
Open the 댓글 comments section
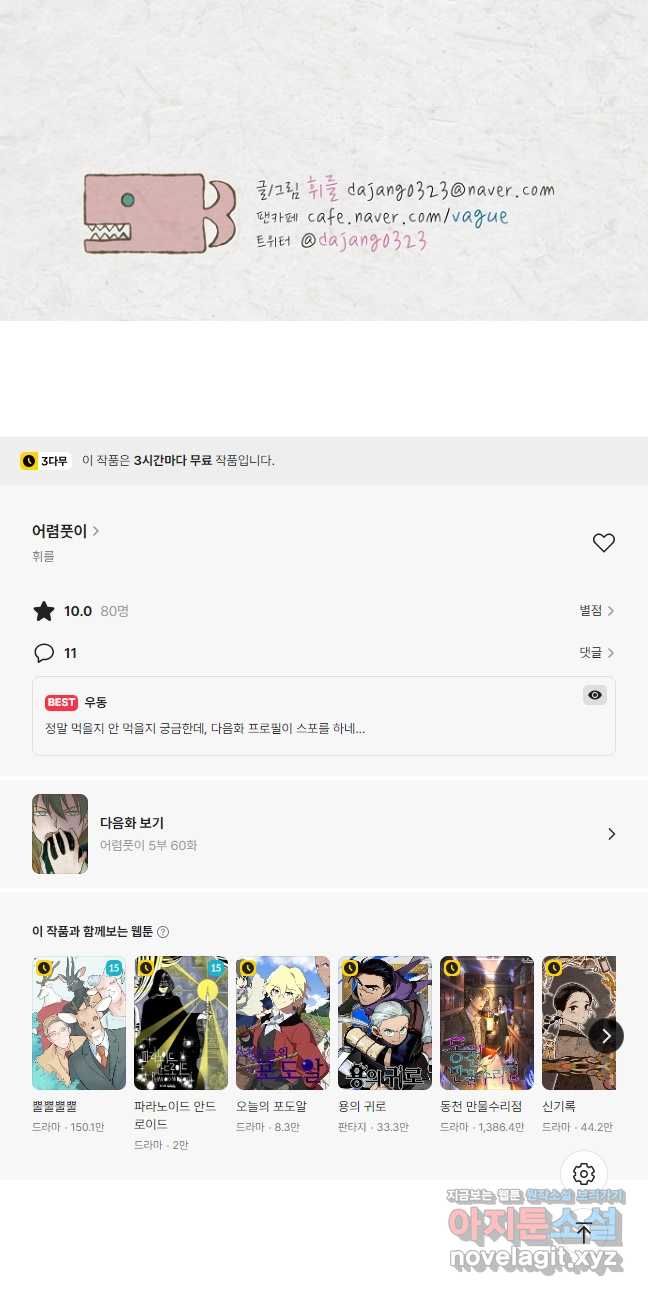[596, 652]
